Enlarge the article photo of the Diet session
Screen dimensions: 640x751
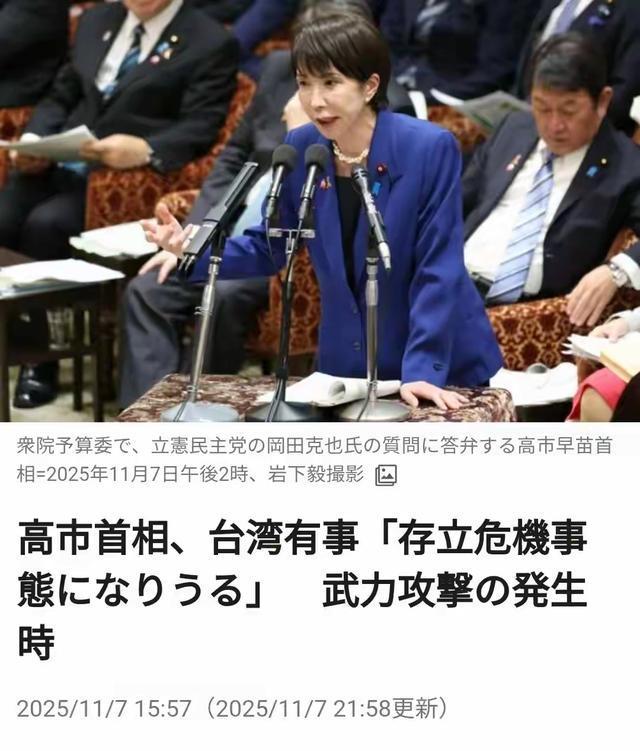point(320,210)
